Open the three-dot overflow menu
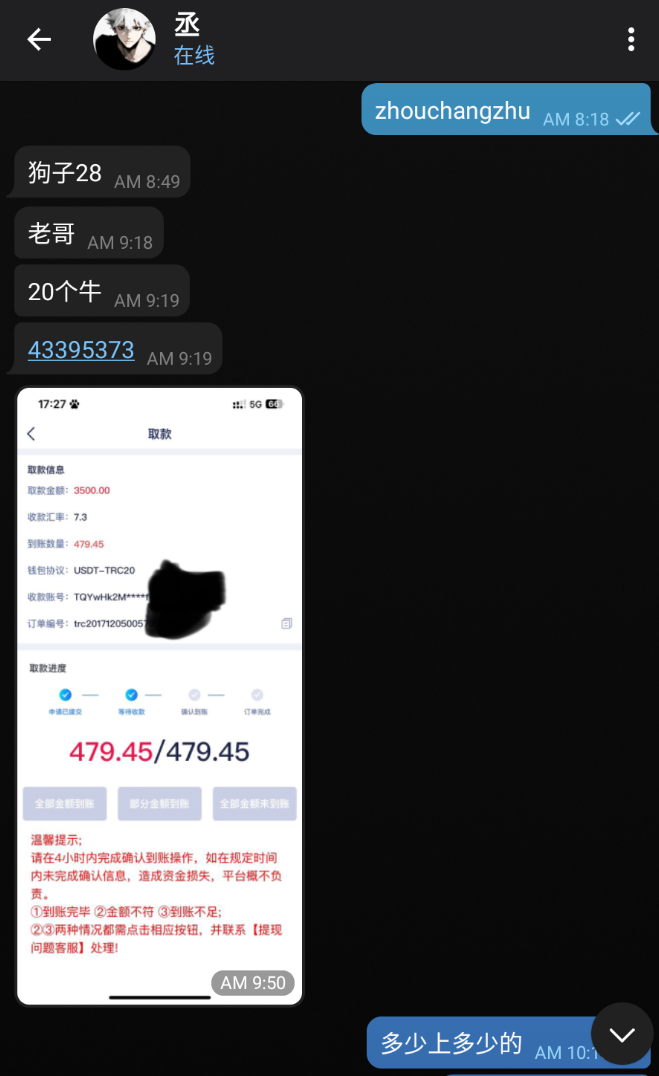 630,40
